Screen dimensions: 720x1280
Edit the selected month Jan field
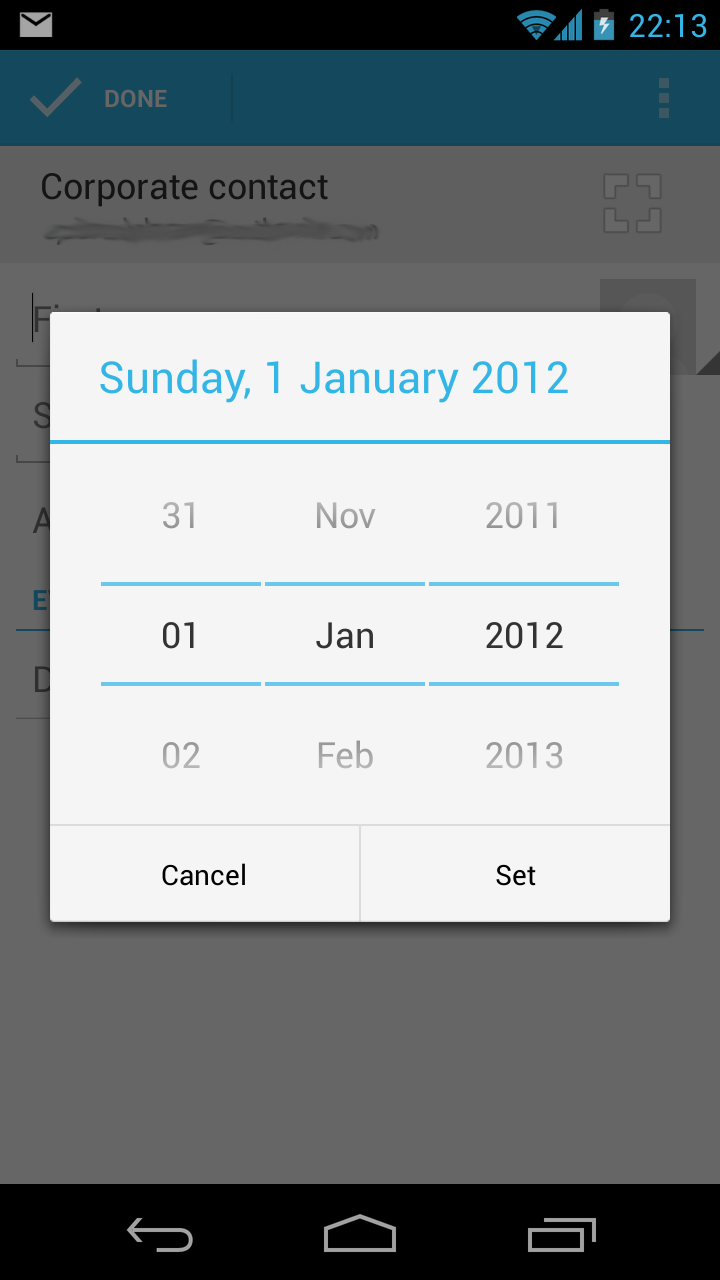pos(345,635)
